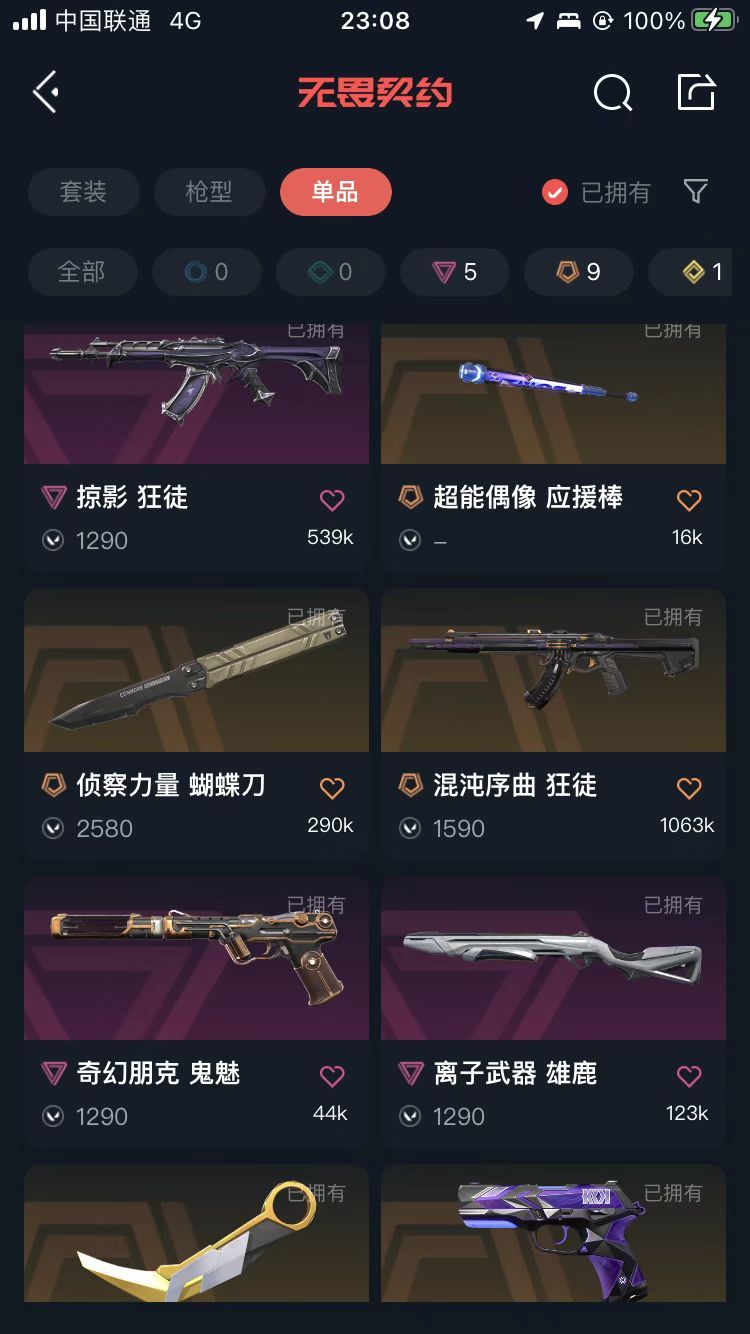Switch to the 枪型 tab
This screenshot has height=1334, width=750.
pyautogui.click(x=209, y=192)
